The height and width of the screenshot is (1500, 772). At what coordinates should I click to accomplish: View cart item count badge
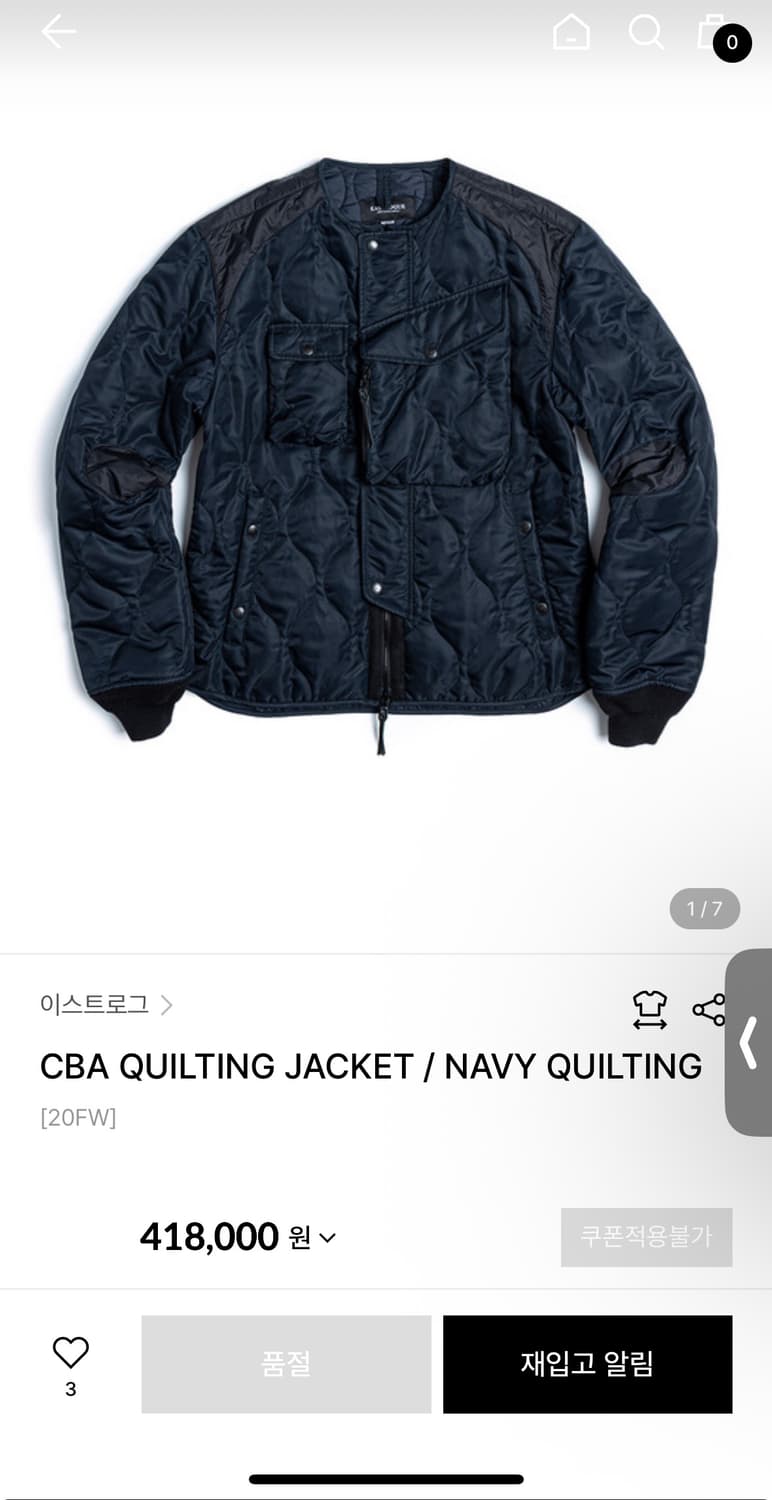point(730,44)
